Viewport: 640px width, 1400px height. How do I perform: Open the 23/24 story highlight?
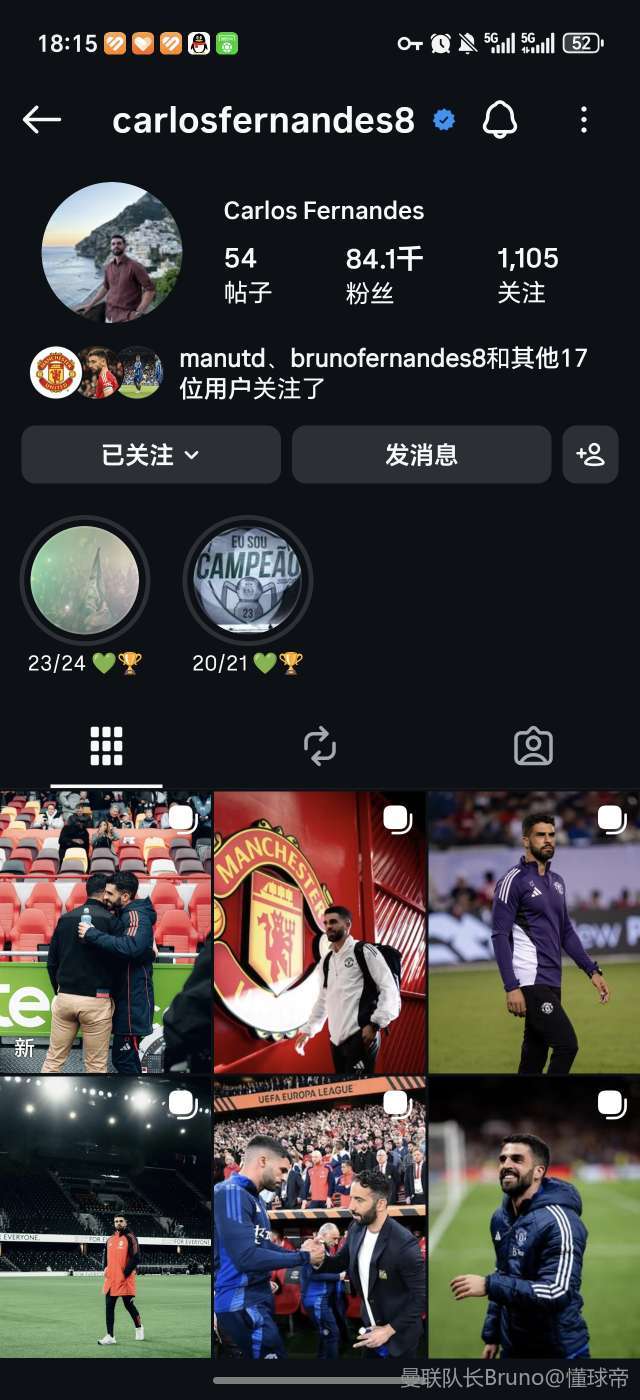85,581
